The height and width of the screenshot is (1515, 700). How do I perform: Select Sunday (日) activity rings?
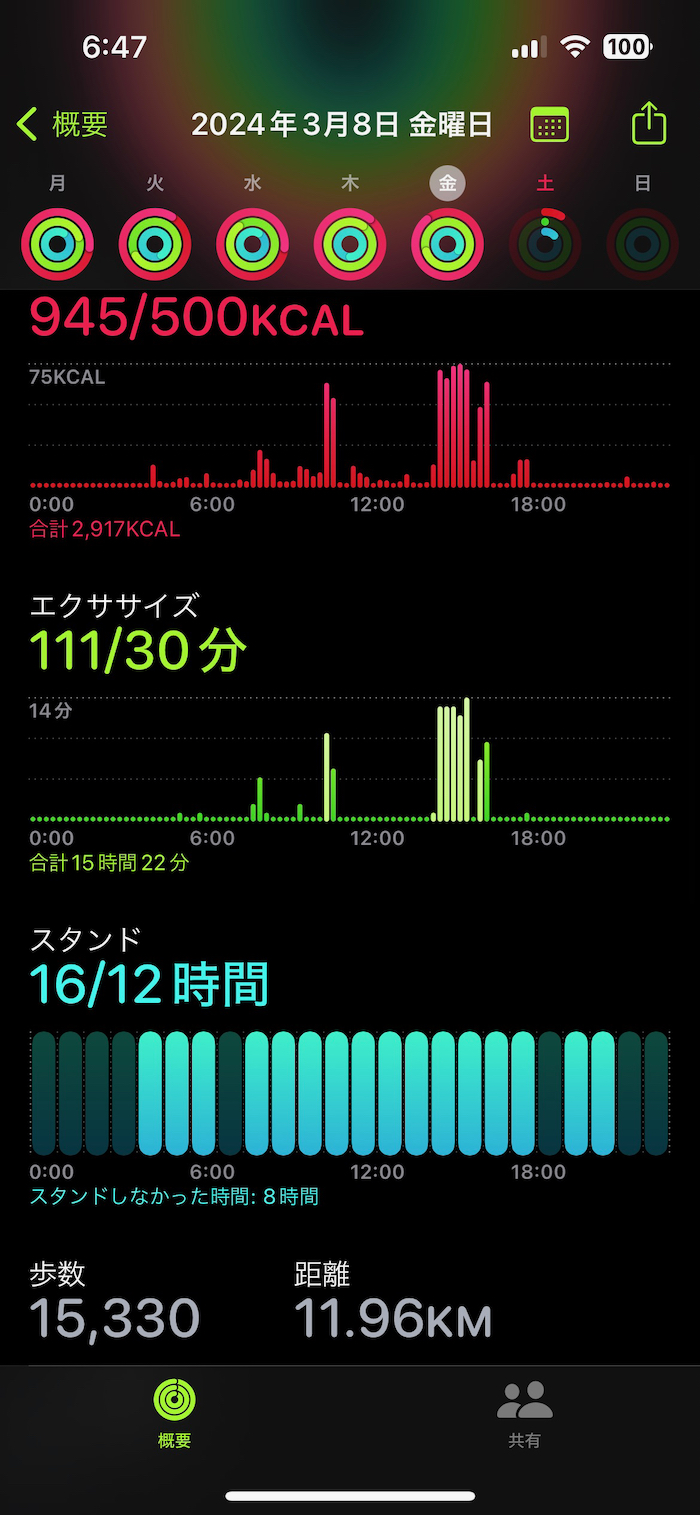point(642,243)
